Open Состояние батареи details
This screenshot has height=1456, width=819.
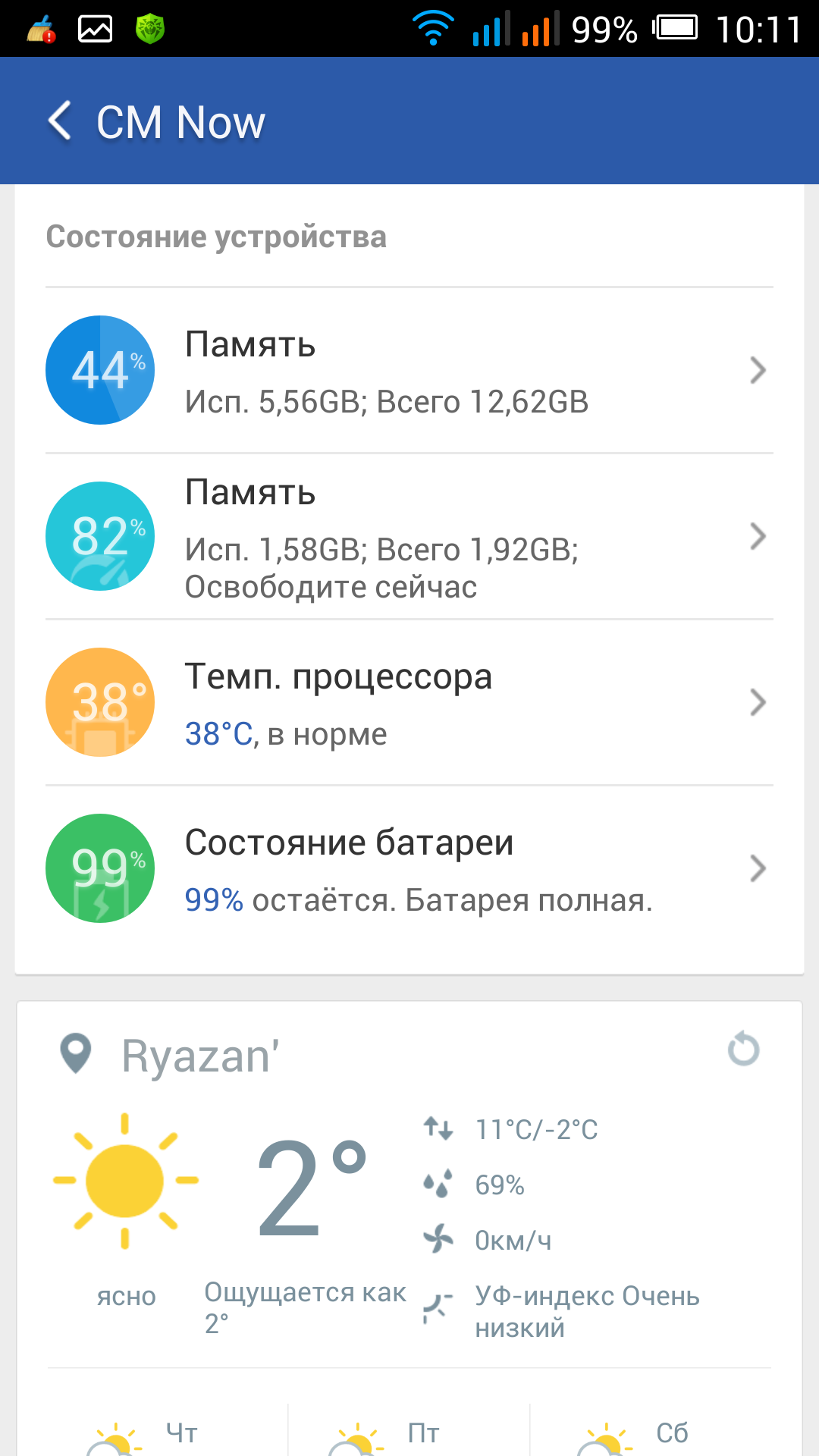coord(409,869)
